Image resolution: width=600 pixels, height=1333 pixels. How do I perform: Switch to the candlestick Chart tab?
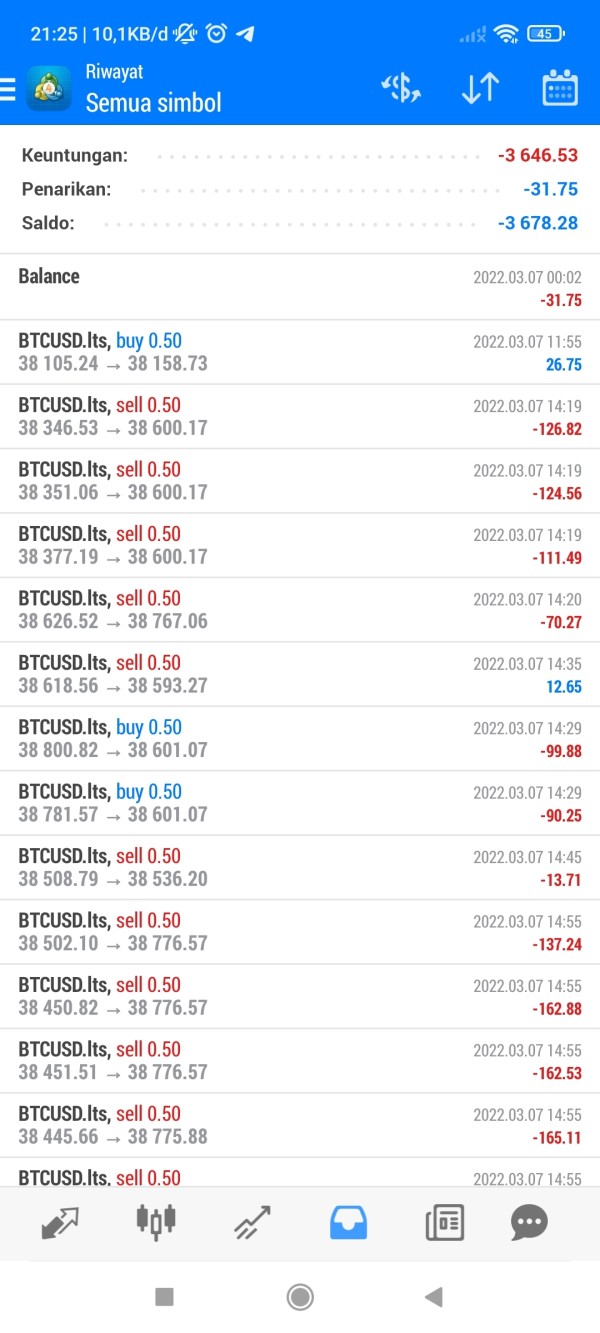click(x=156, y=1221)
